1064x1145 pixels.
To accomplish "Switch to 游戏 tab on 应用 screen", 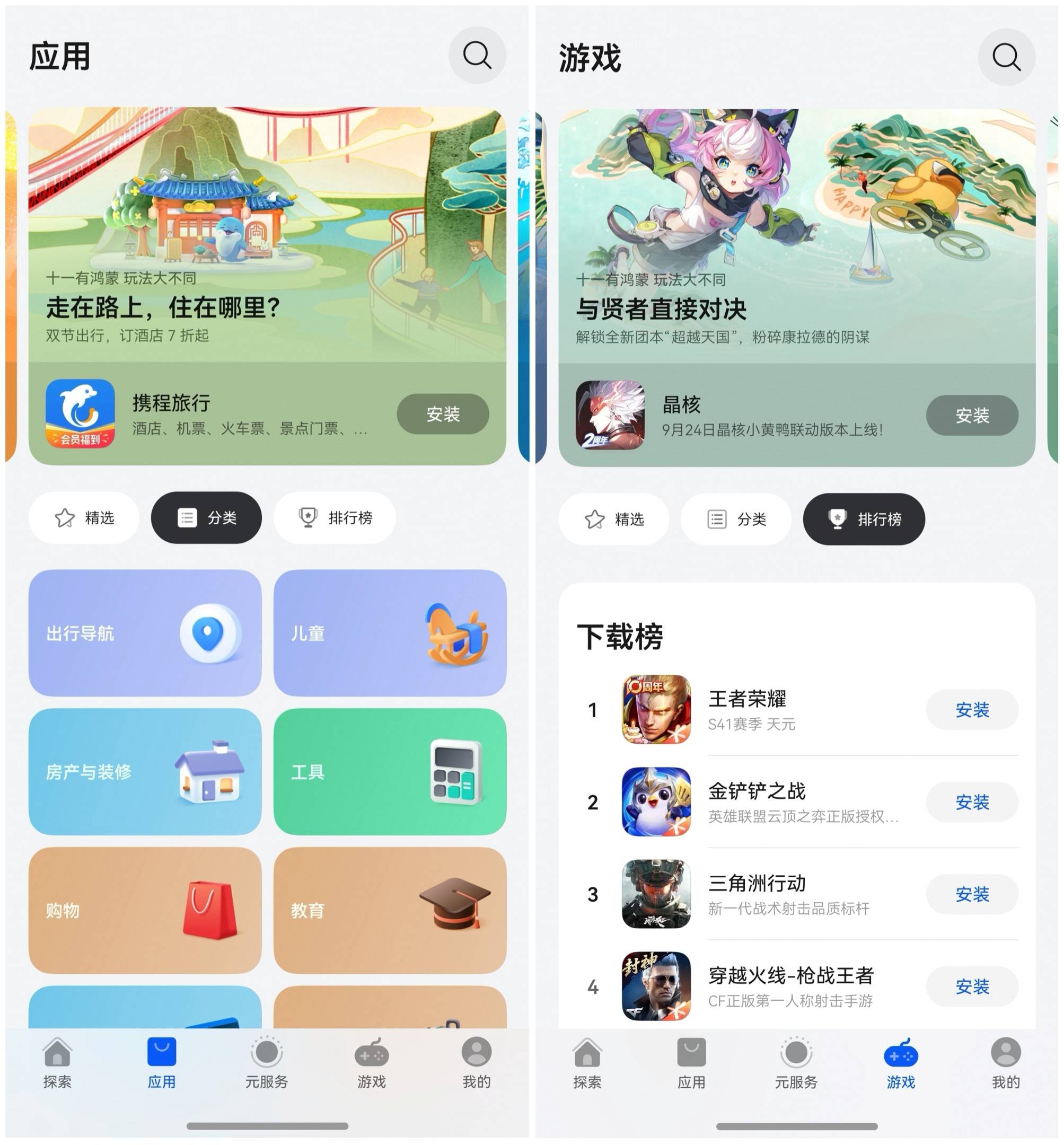I will pyautogui.click(x=371, y=1063).
